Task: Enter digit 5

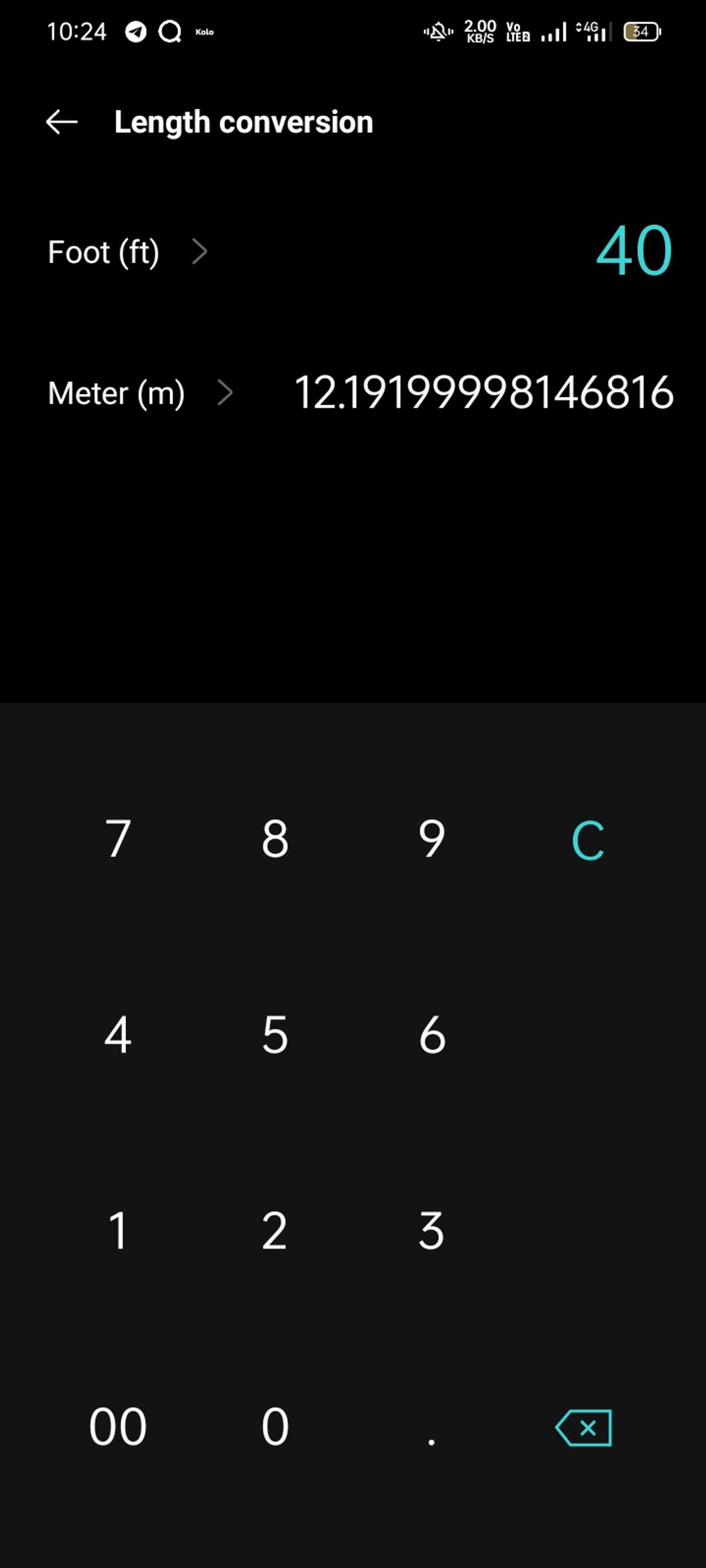Action: click(275, 1034)
